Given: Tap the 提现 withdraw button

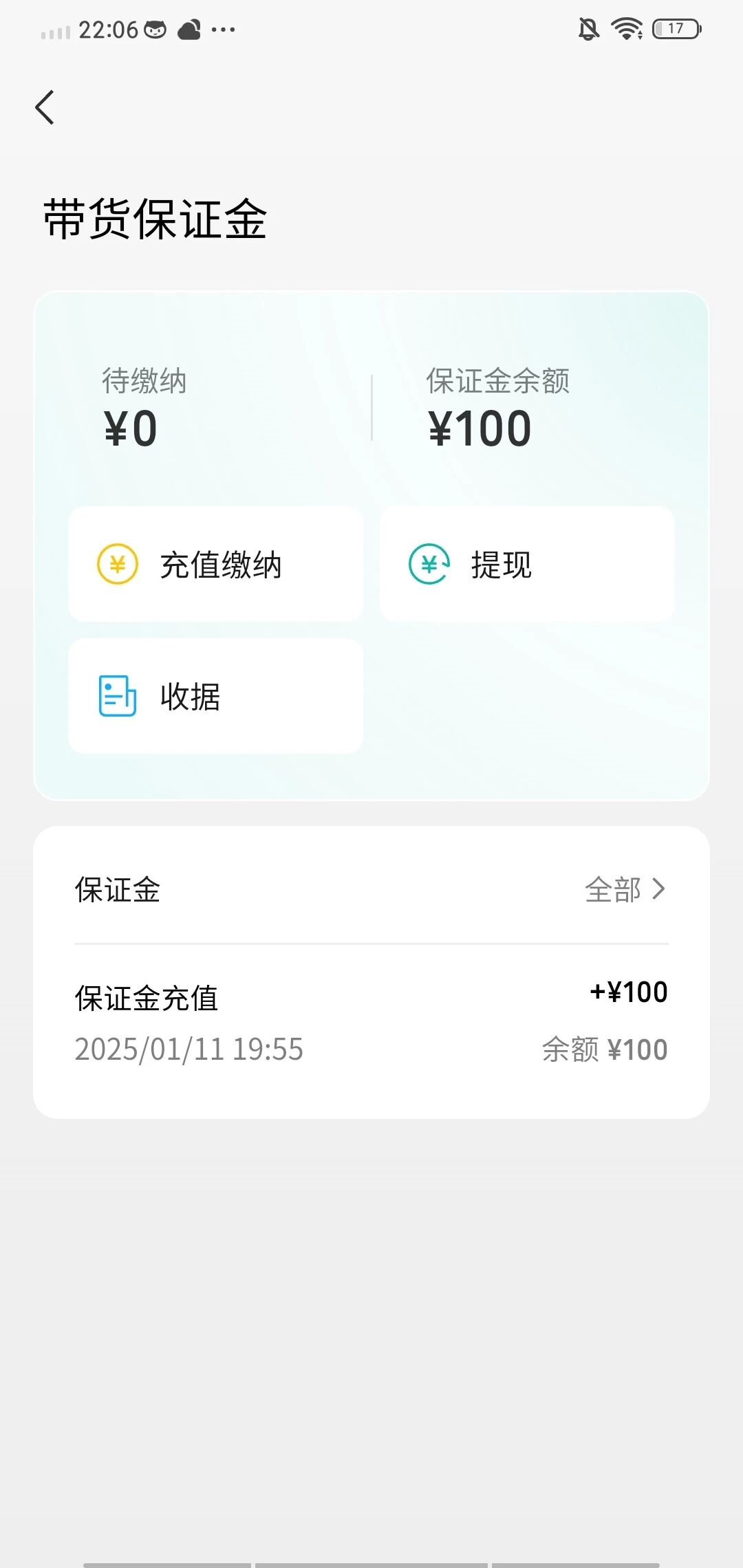Looking at the screenshot, I should coord(527,564).
